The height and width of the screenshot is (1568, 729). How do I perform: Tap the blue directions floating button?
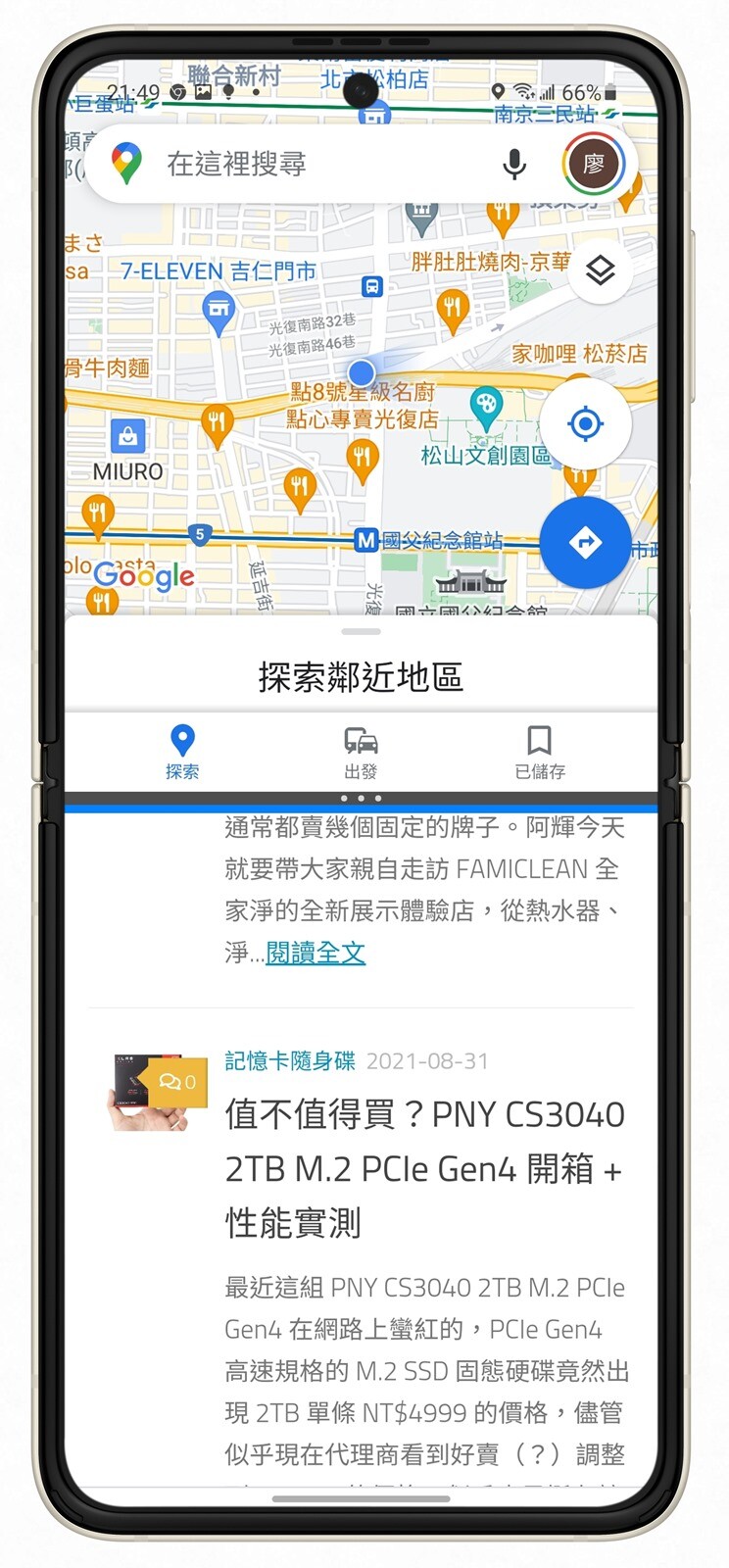point(585,542)
